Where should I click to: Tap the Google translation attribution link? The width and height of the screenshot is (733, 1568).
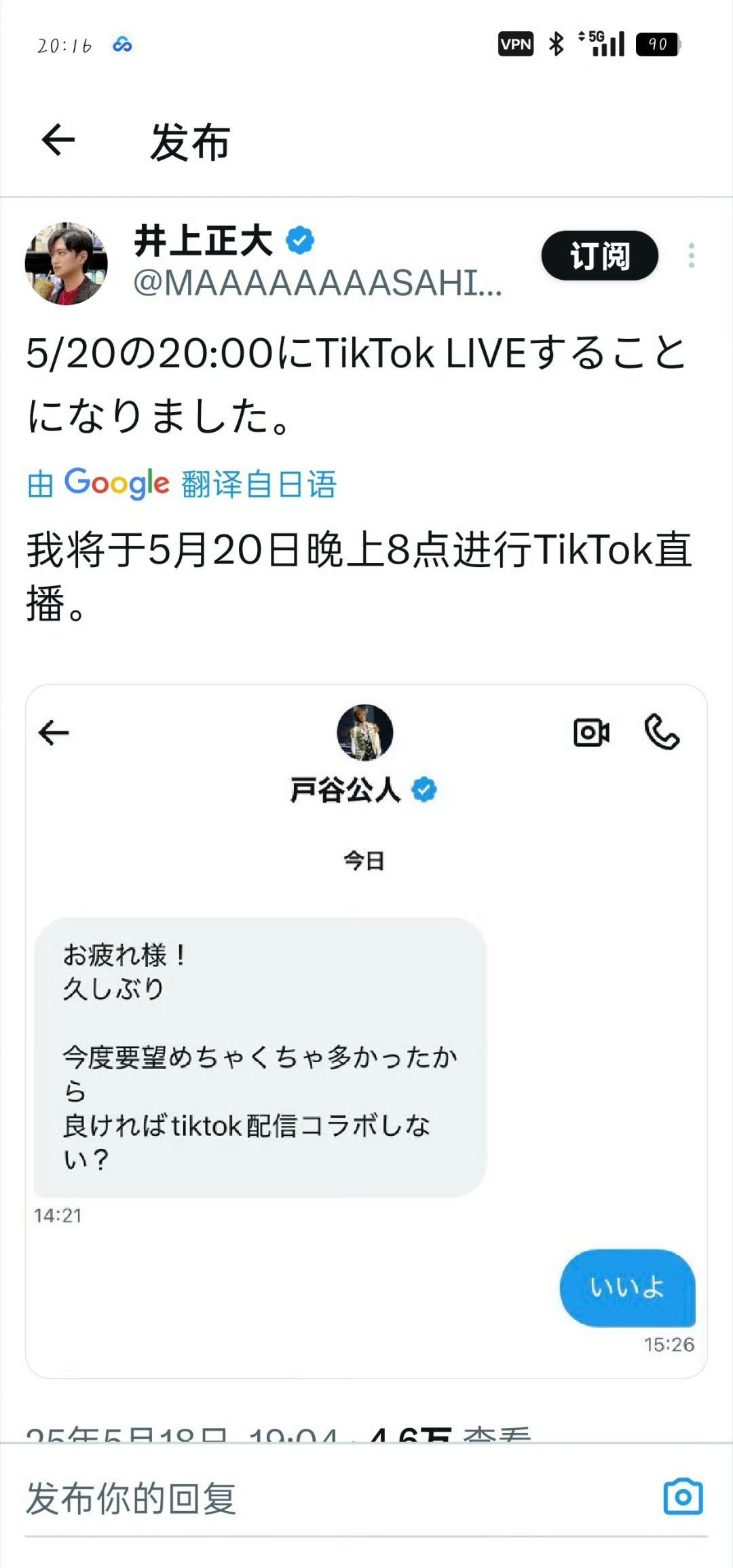(x=182, y=484)
